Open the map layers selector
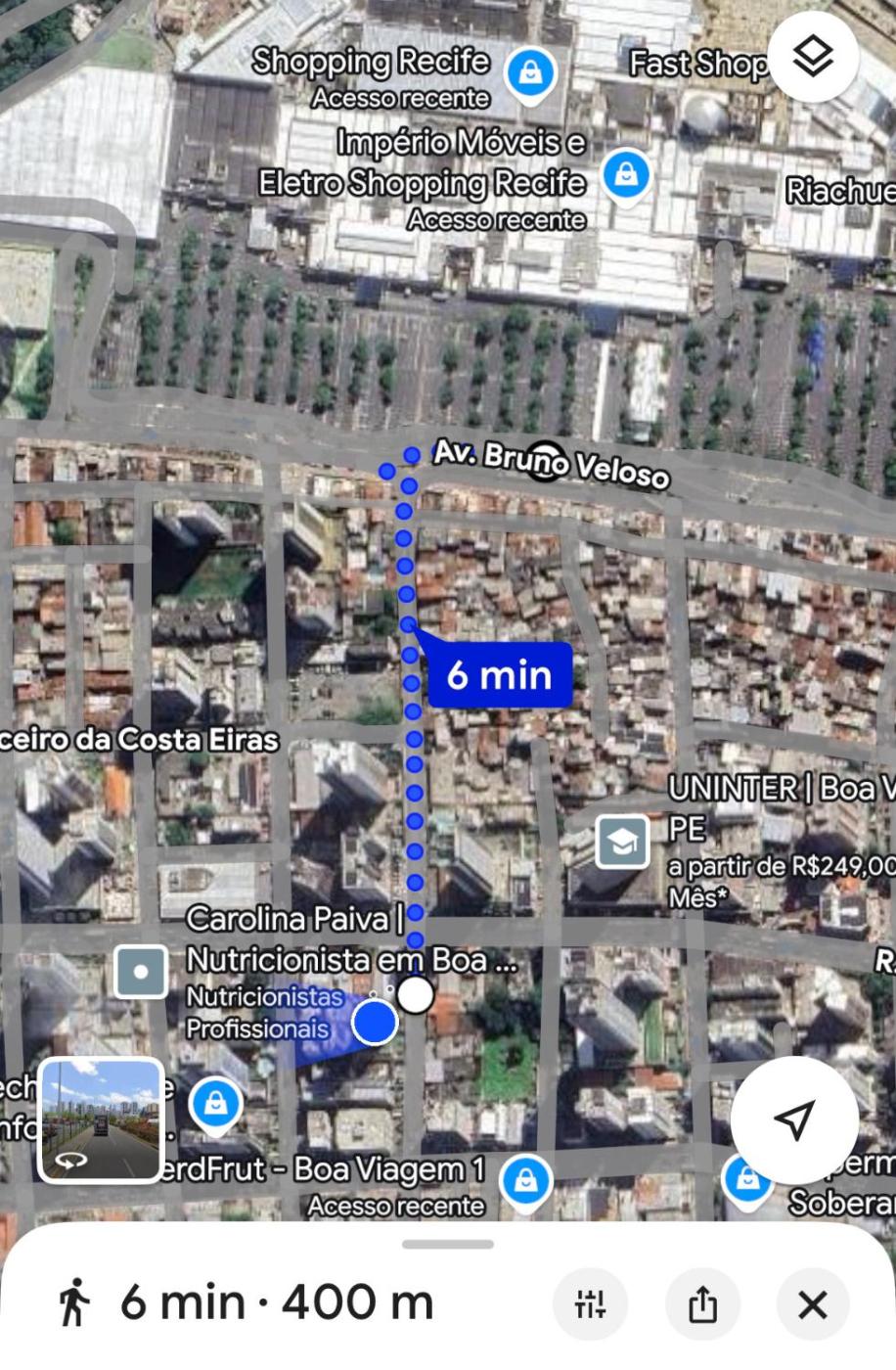 click(x=813, y=58)
